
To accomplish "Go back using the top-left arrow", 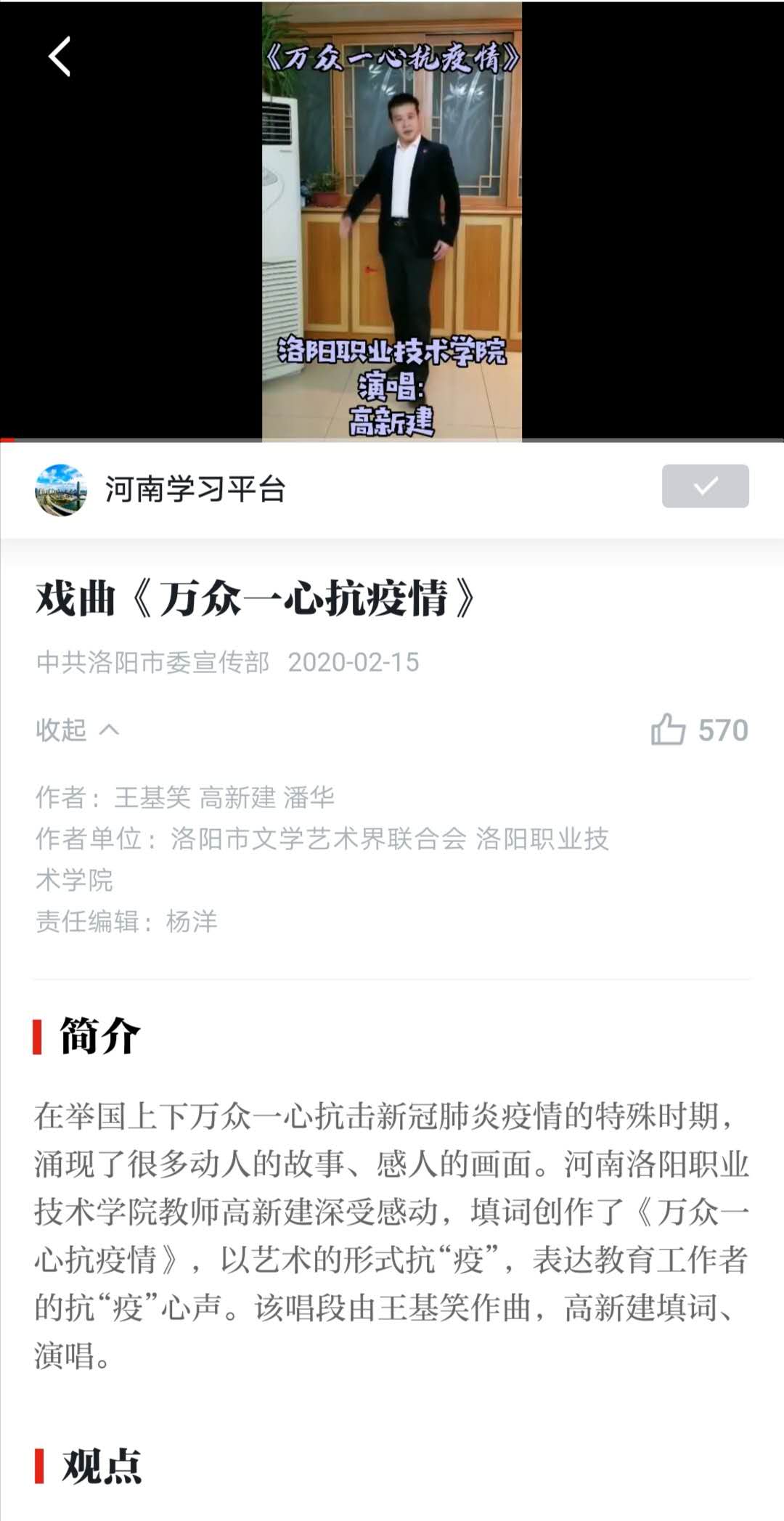I will [x=60, y=57].
